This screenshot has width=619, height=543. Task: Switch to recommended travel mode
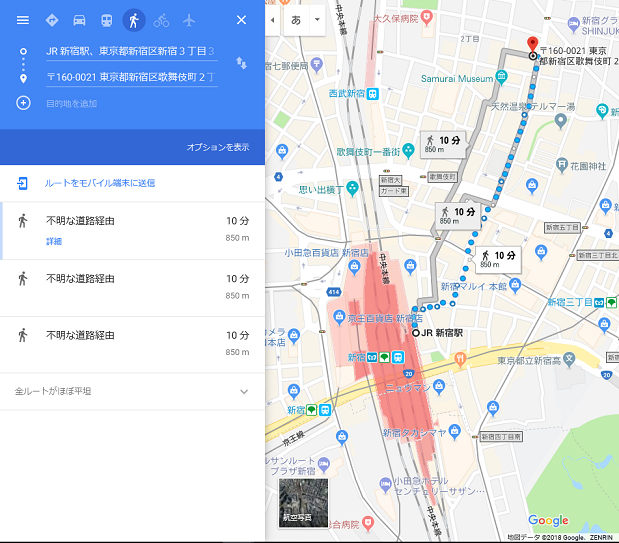(x=51, y=20)
